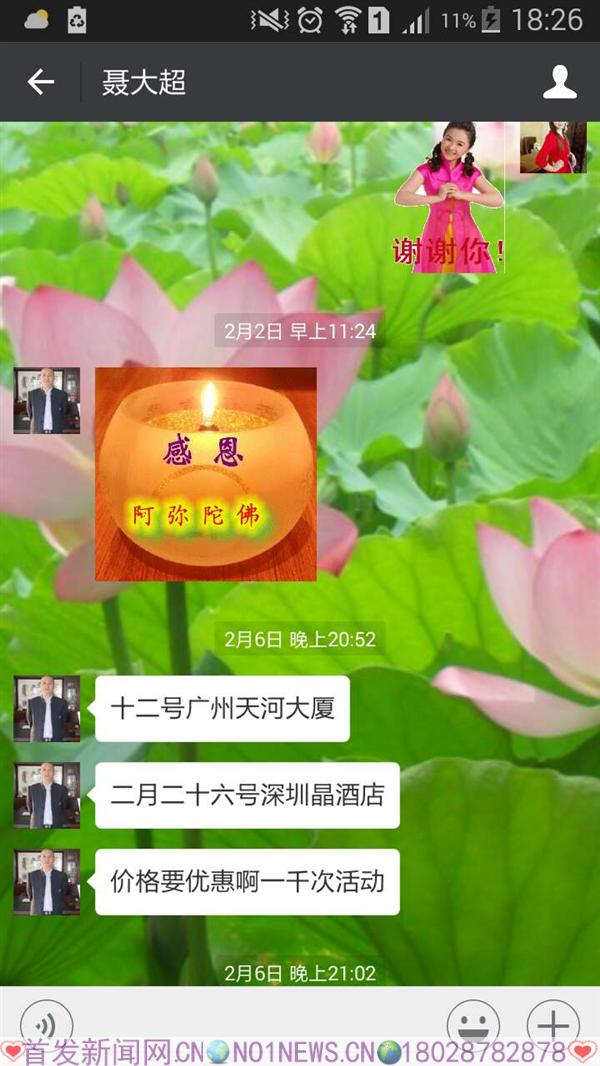Open the plus attachment menu
600x1066 pixels.
coord(552,1022)
